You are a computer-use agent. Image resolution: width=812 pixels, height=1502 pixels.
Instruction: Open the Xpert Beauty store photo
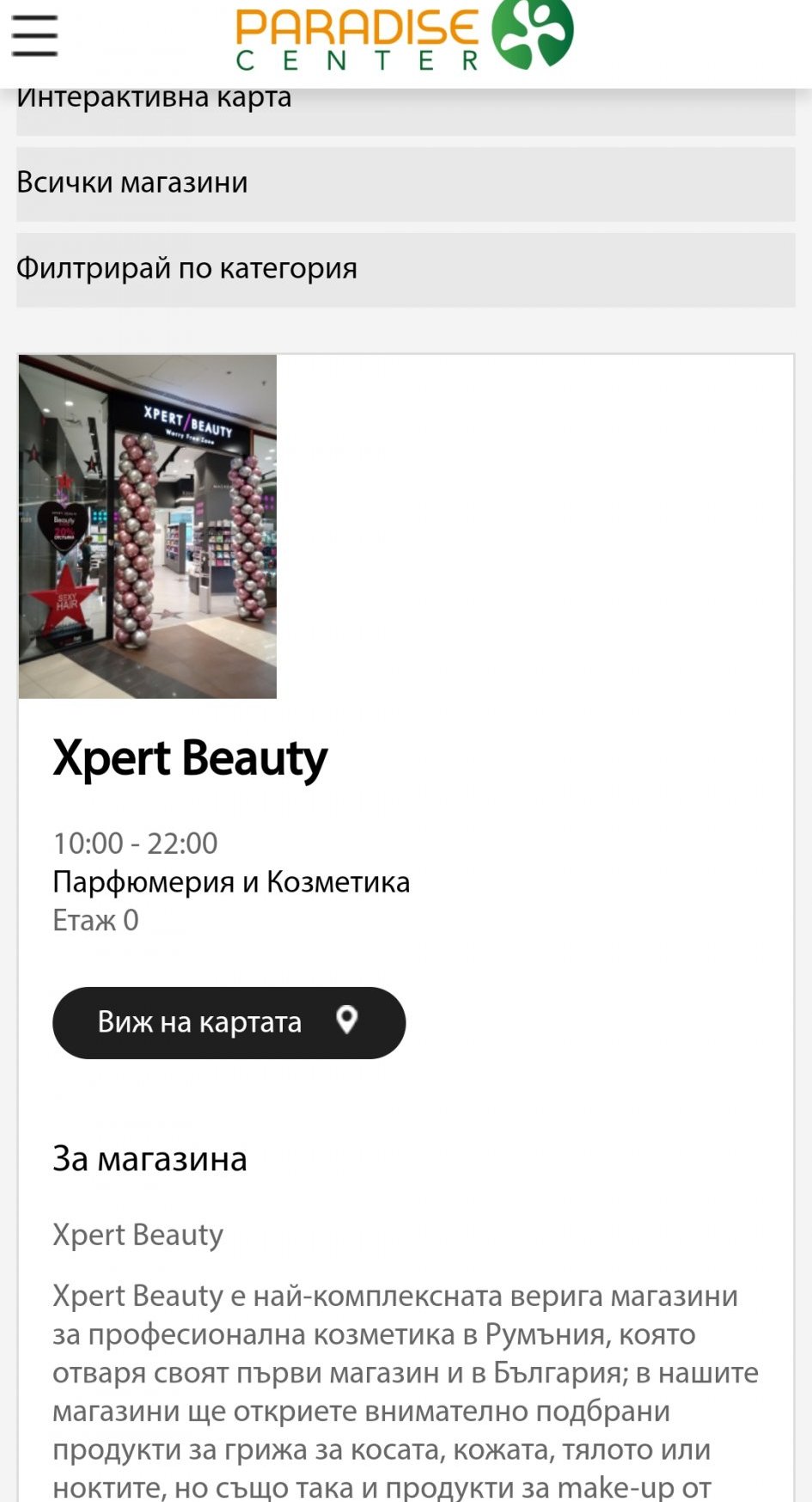pyautogui.click(x=148, y=526)
